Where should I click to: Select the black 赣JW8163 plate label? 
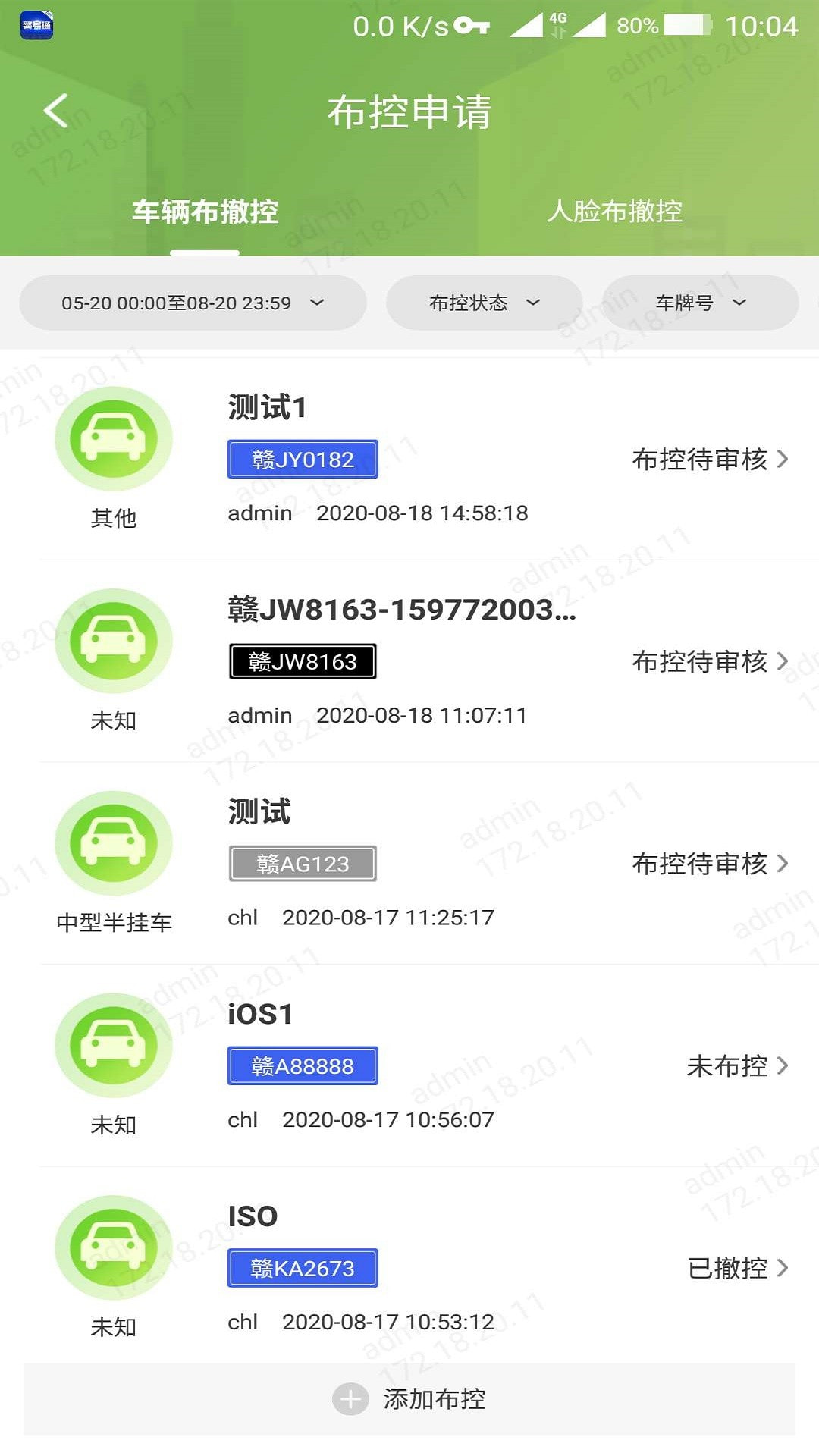[x=301, y=661]
